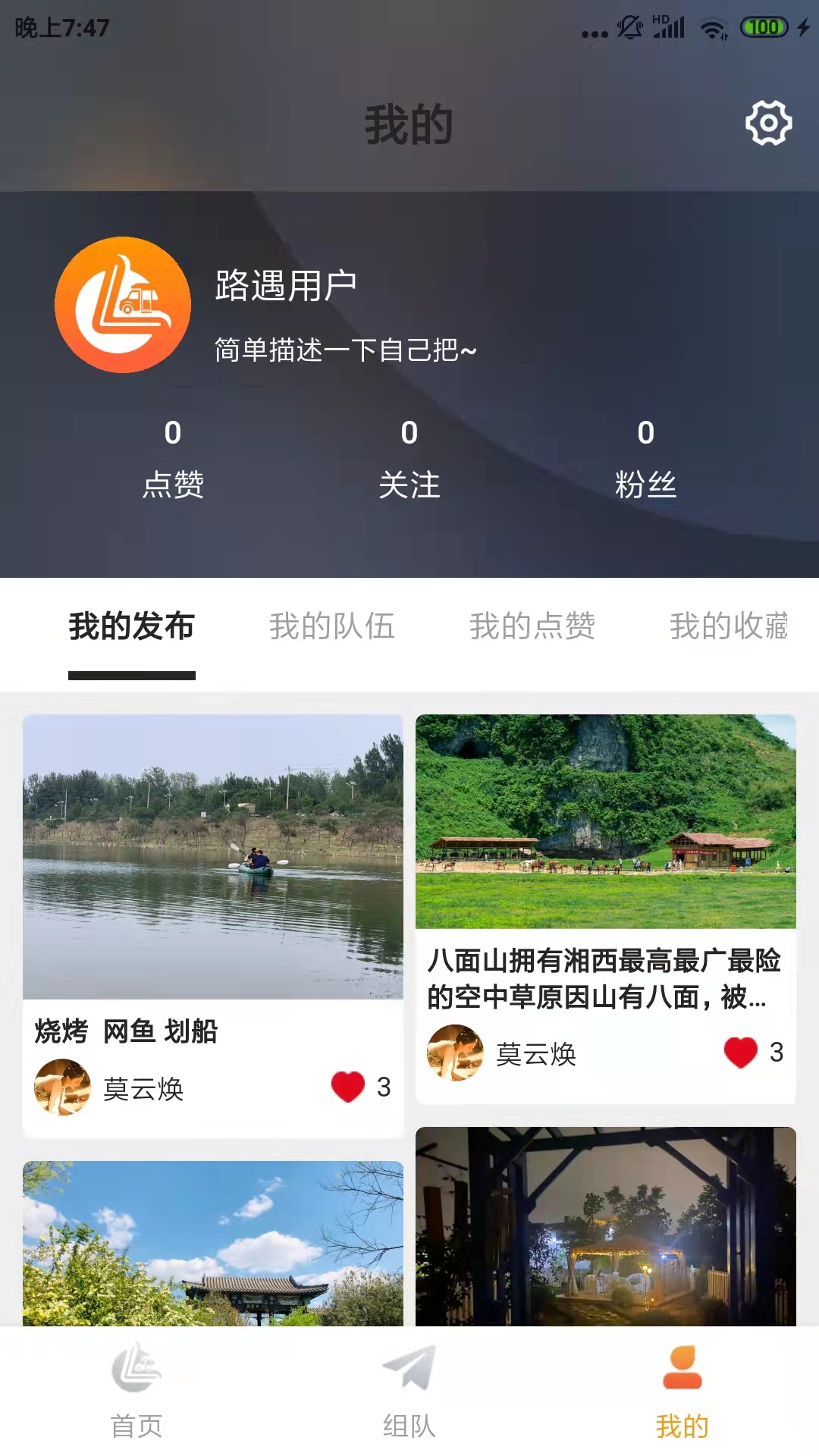Switch to the 我的收藏 tab
The image size is (819, 1456).
tap(729, 626)
